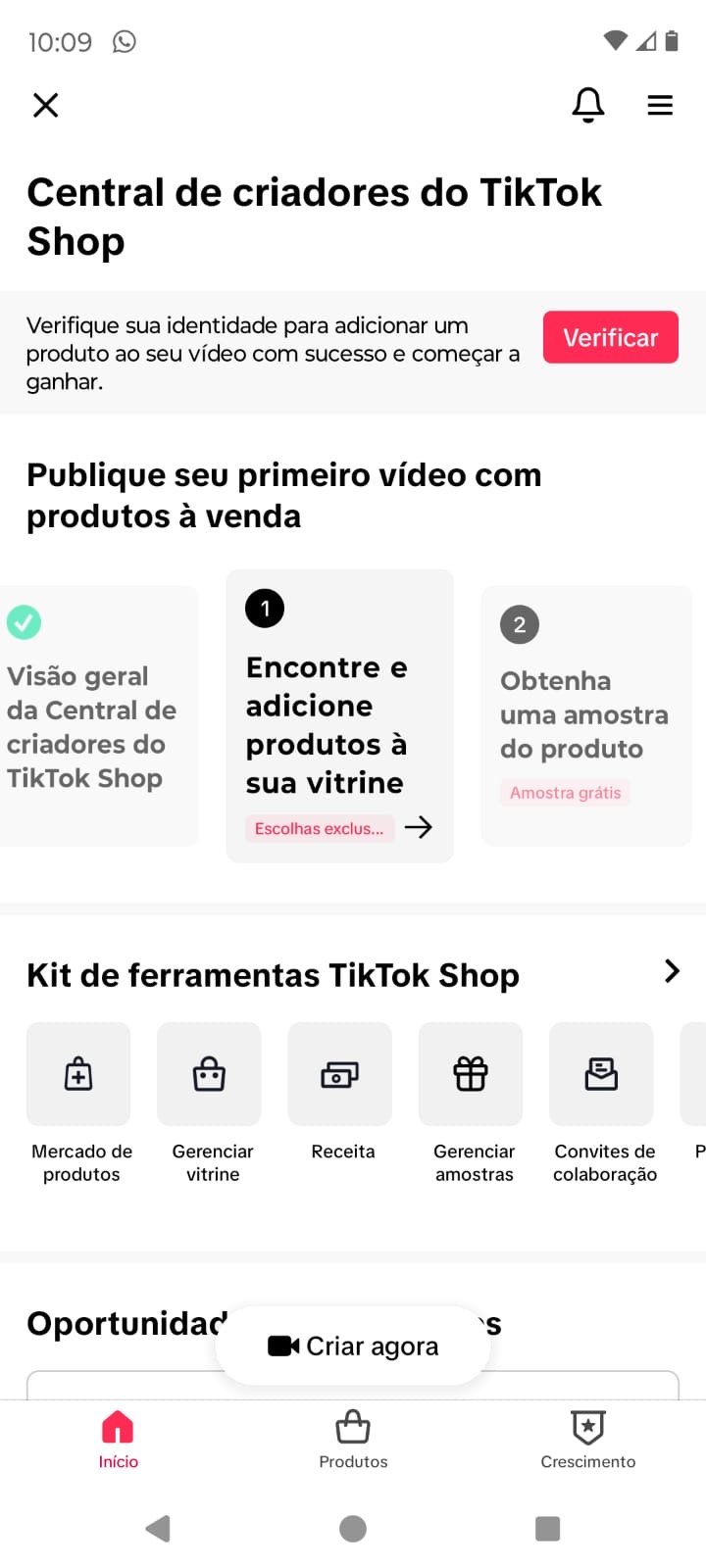Open Gerenciar amostras tool
706x1568 pixels.
pyautogui.click(x=472, y=1102)
